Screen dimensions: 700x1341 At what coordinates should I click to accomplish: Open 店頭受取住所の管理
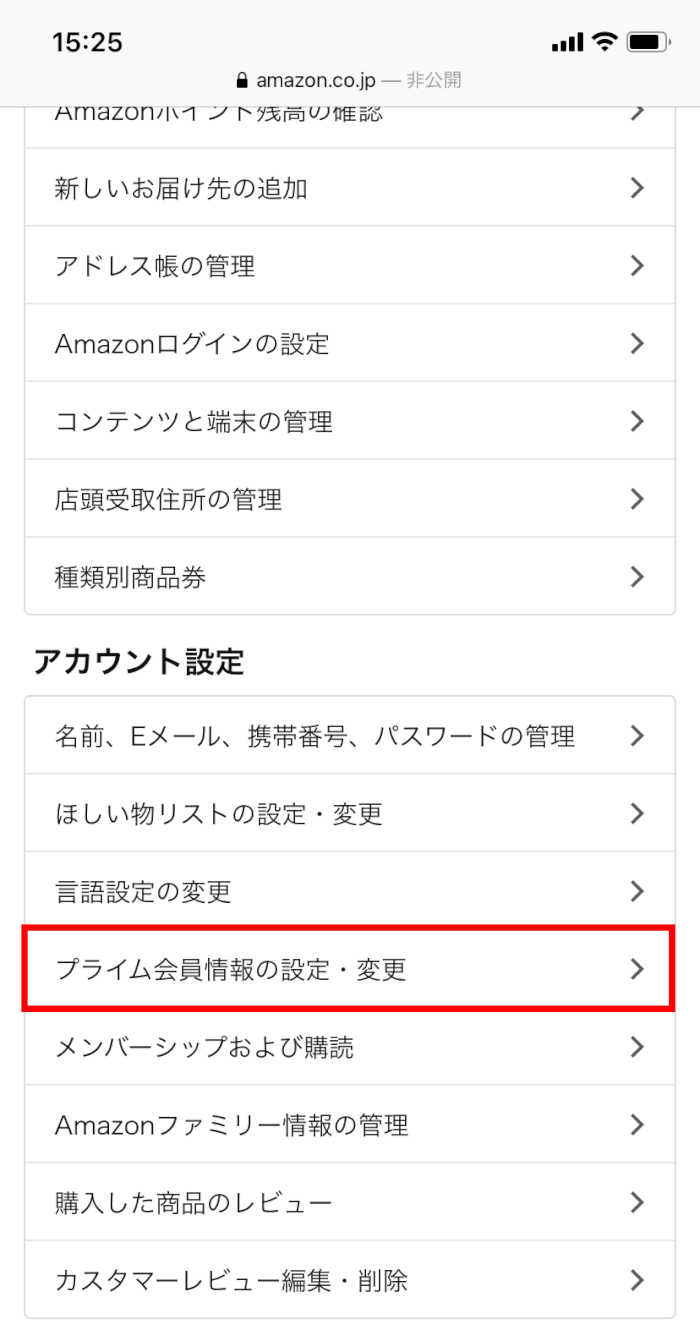coord(349,498)
